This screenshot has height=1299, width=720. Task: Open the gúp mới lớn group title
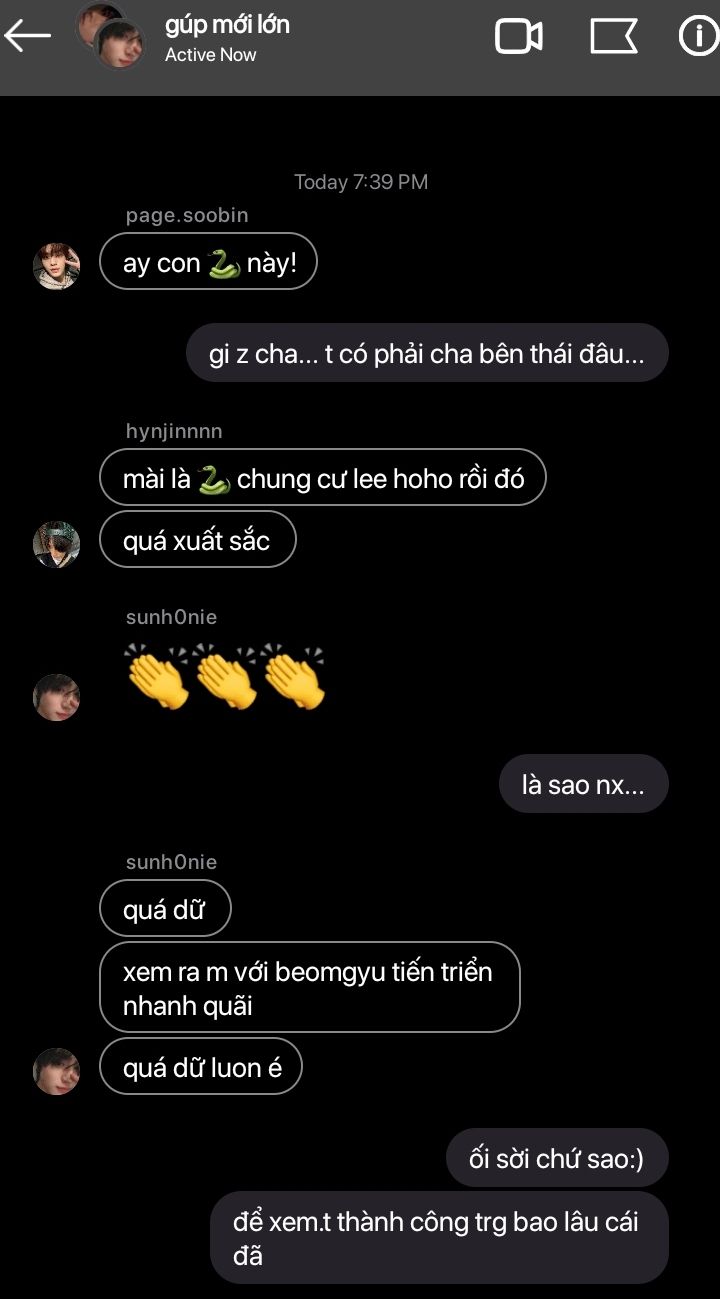coord(227,26)
